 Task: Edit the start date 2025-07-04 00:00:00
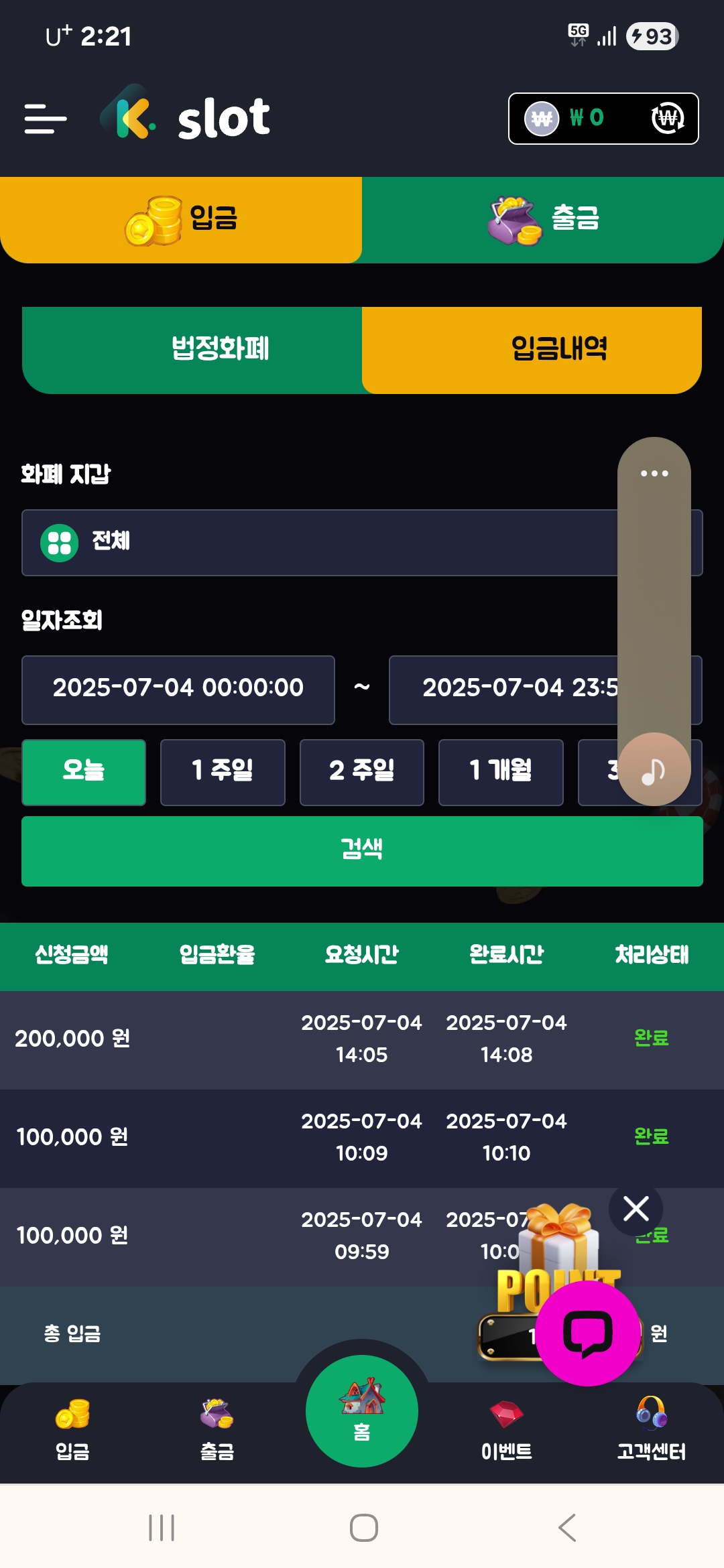[178, 690]
